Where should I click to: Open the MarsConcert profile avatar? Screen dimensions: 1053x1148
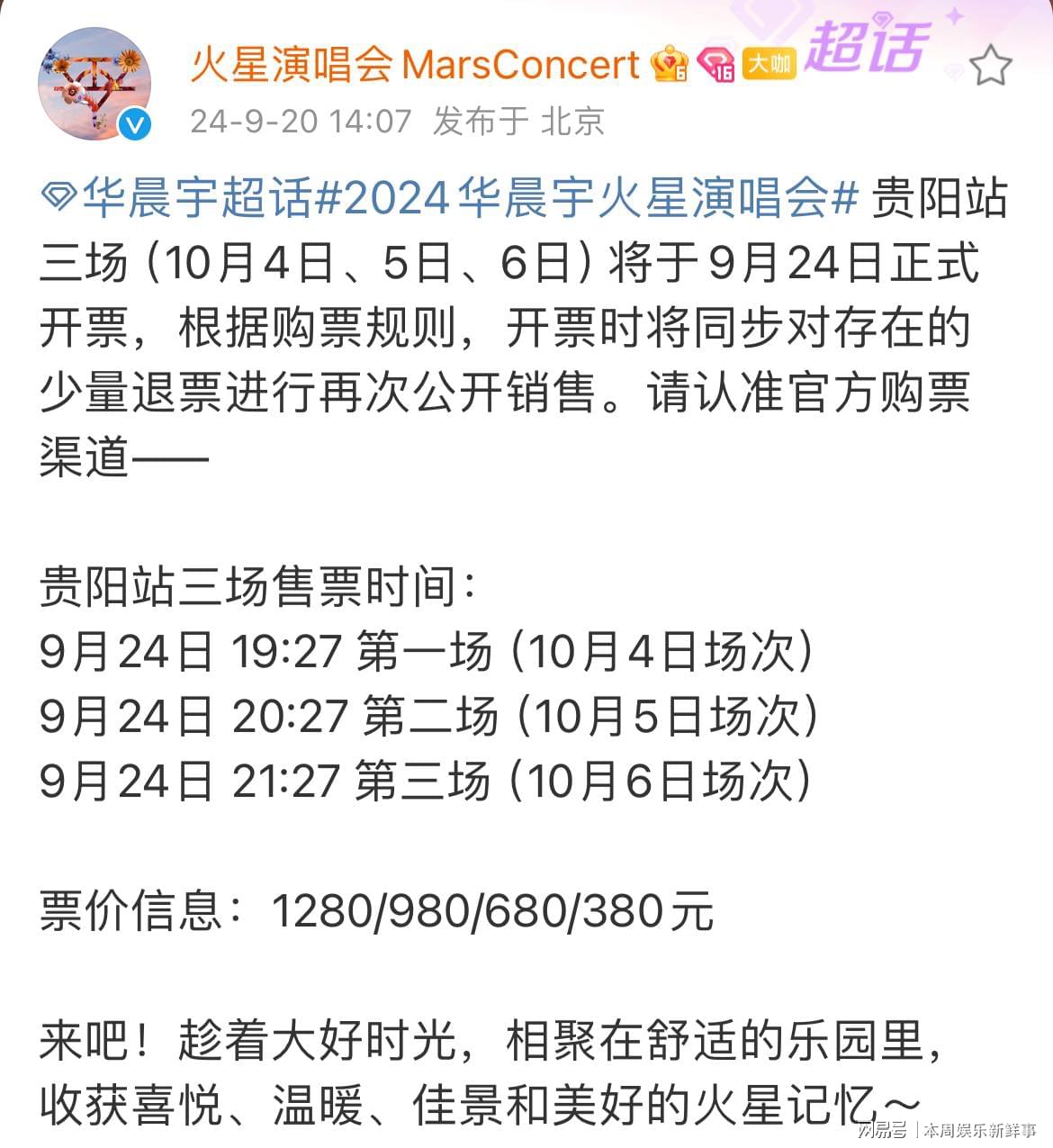(94, 84)
